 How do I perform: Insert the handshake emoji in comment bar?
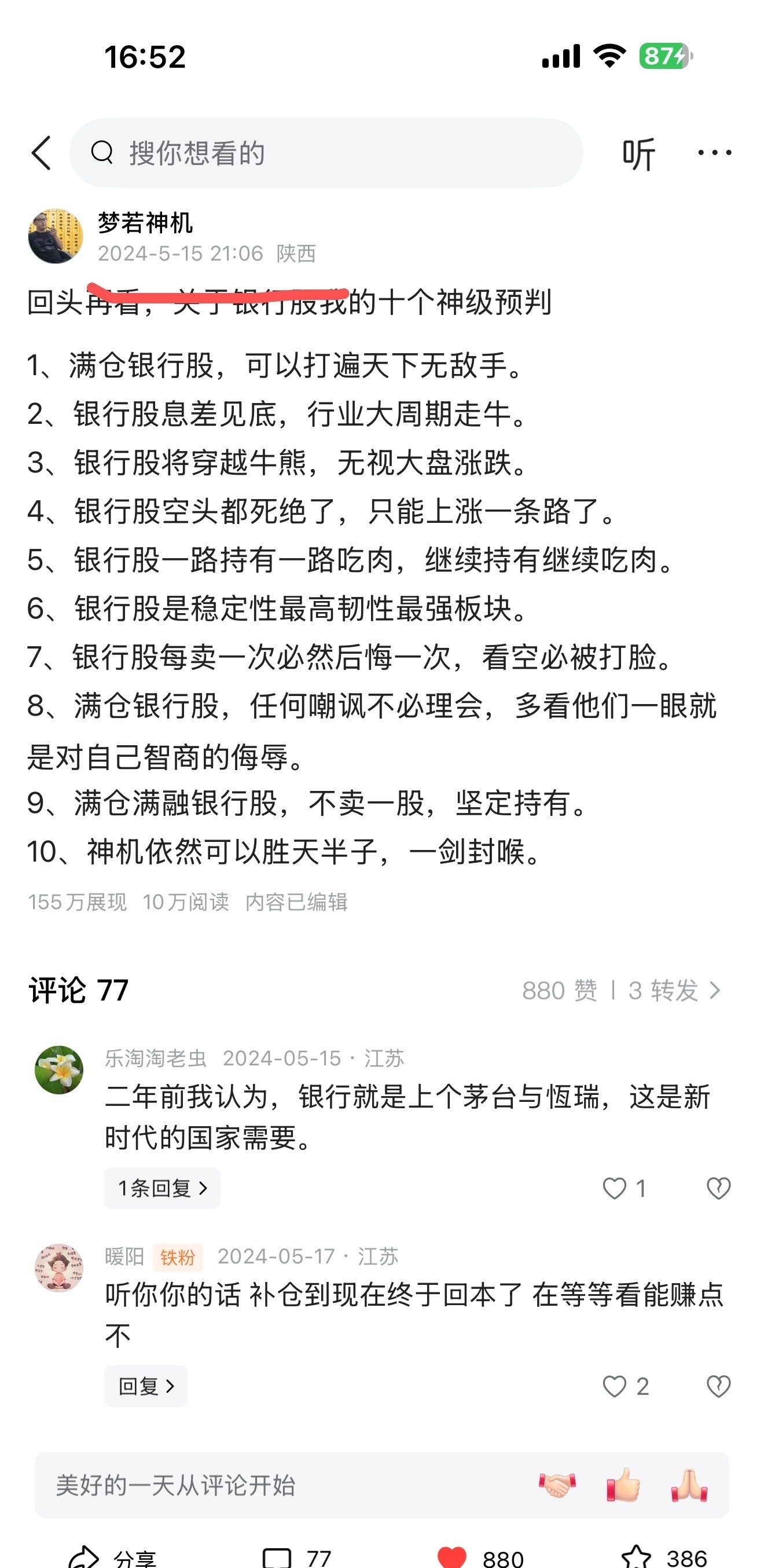point(557,1485)
